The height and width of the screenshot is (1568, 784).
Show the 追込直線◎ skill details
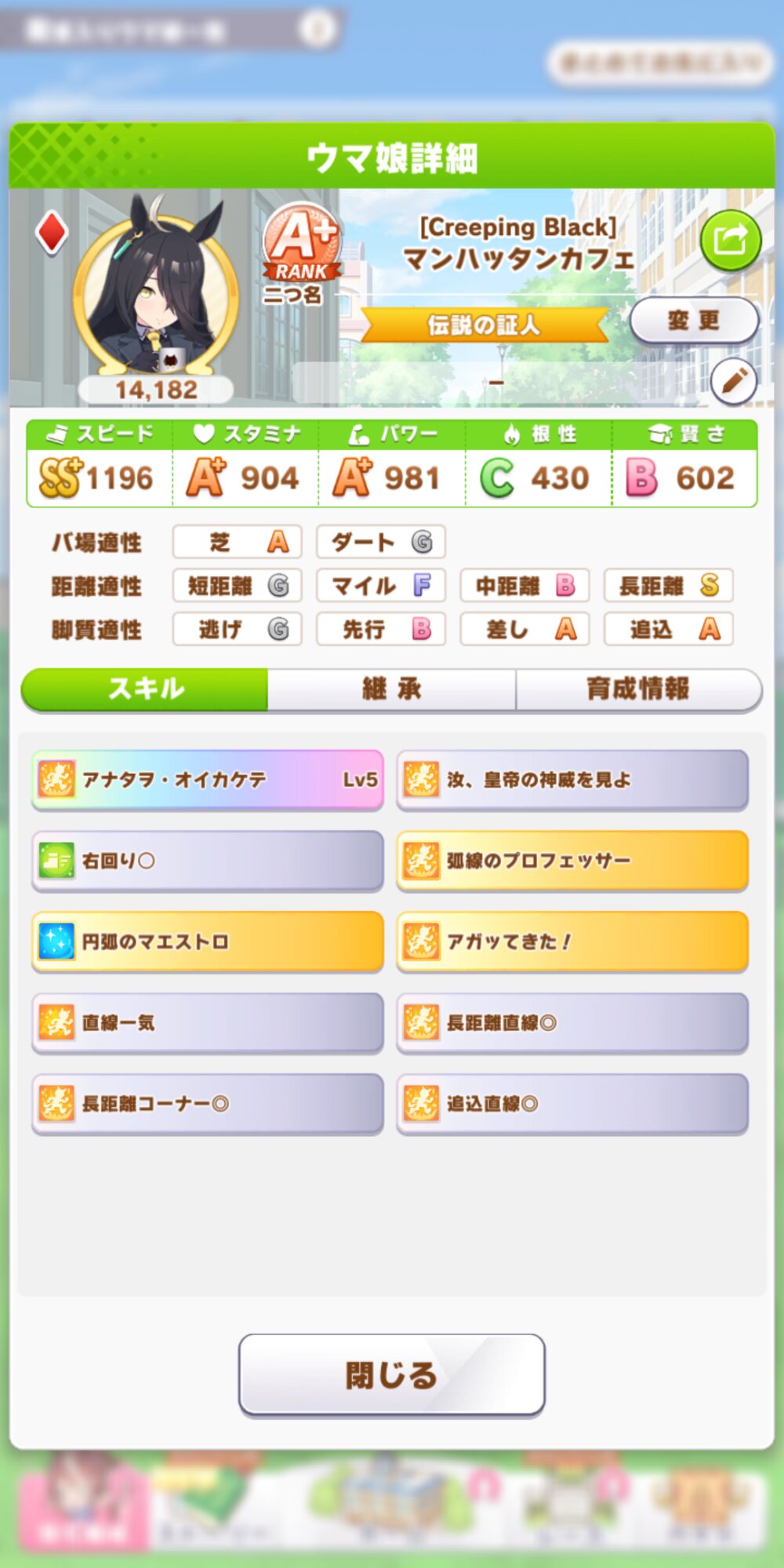point(572,1104)
